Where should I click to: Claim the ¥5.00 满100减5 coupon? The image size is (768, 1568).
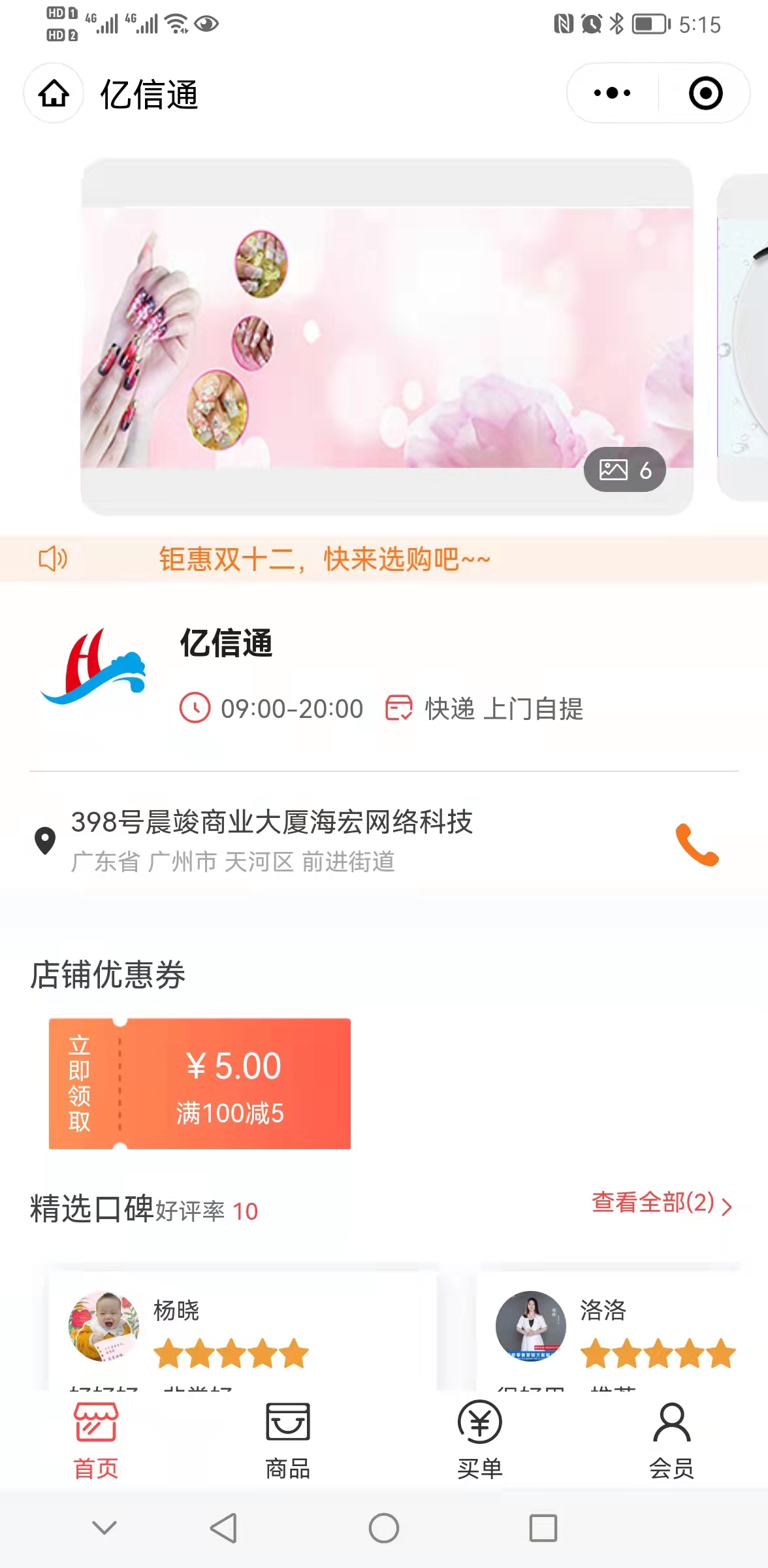200,1083
